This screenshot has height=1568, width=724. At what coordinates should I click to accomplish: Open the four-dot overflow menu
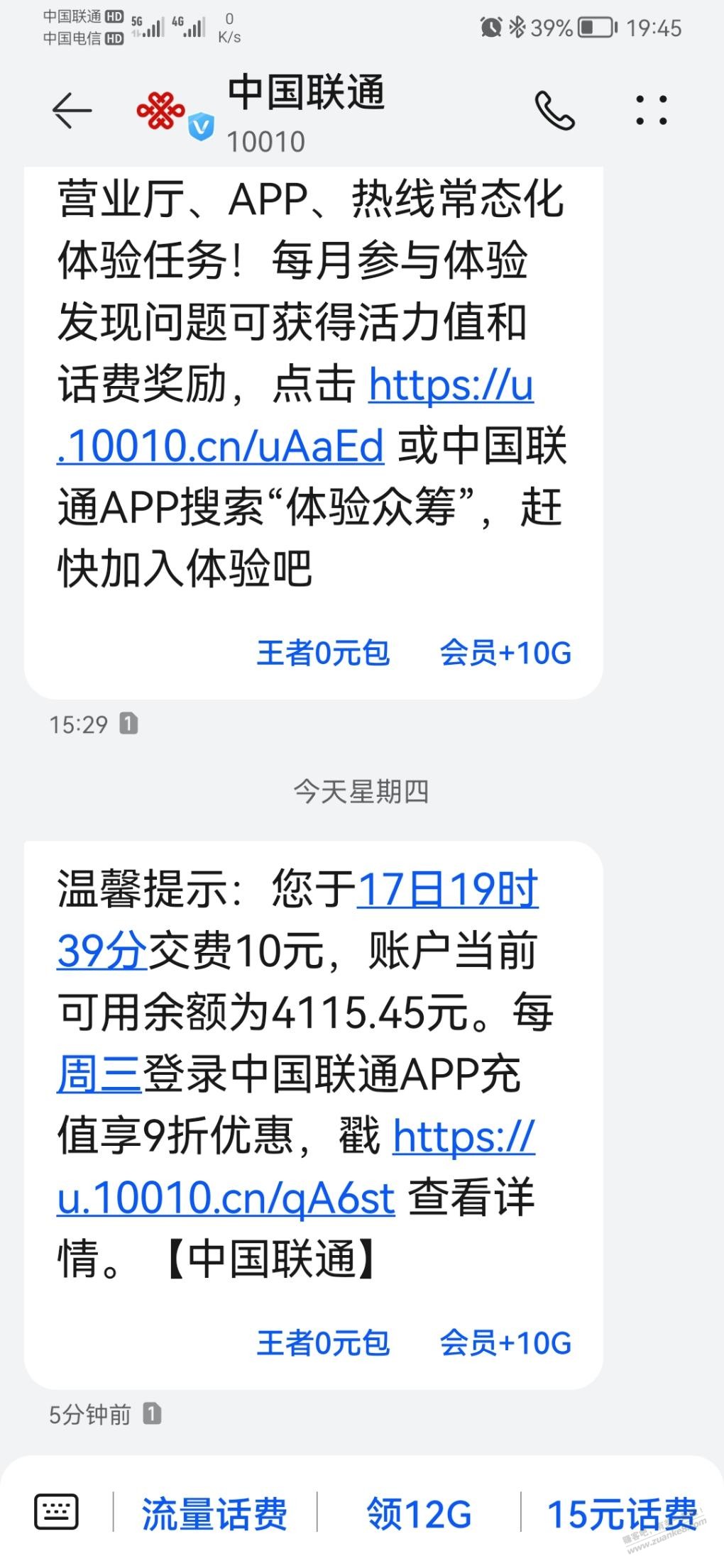[x=651, y=111]
